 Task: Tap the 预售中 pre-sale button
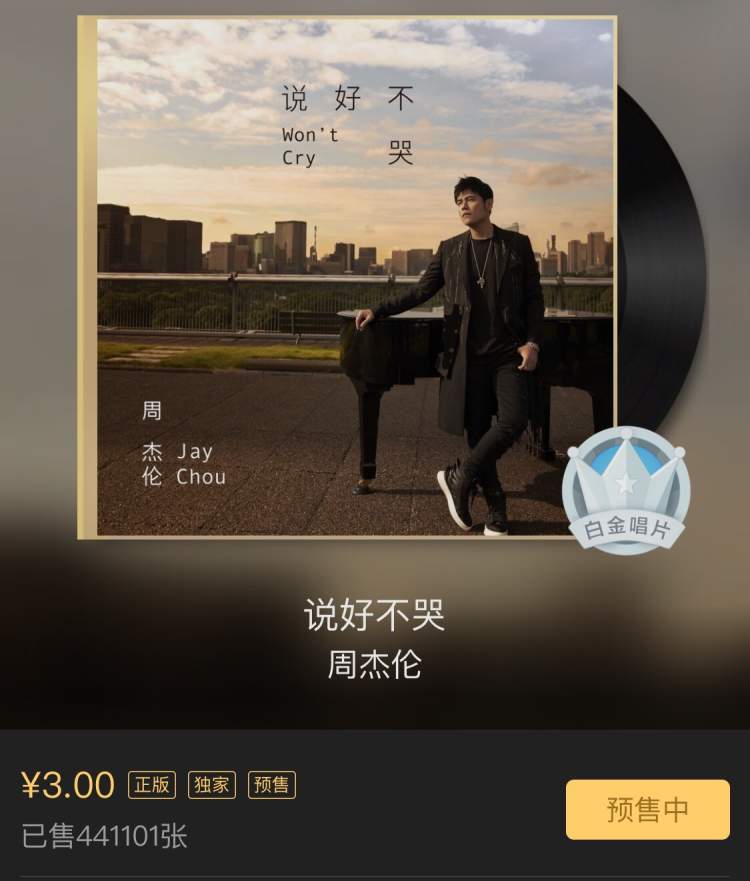[x=647, y=809]
